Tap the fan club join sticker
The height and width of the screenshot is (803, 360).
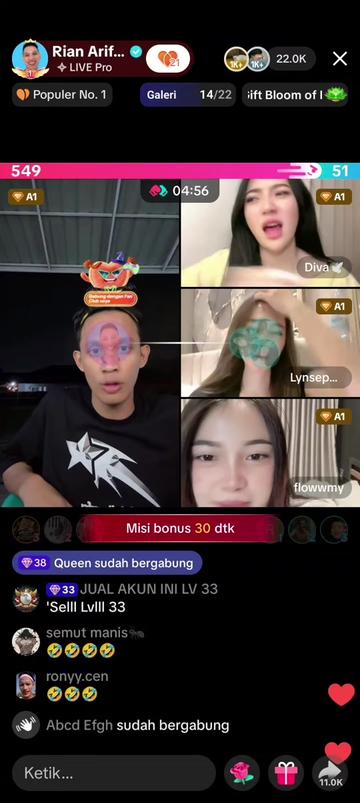pyautogui.click(x=110, y=280)
